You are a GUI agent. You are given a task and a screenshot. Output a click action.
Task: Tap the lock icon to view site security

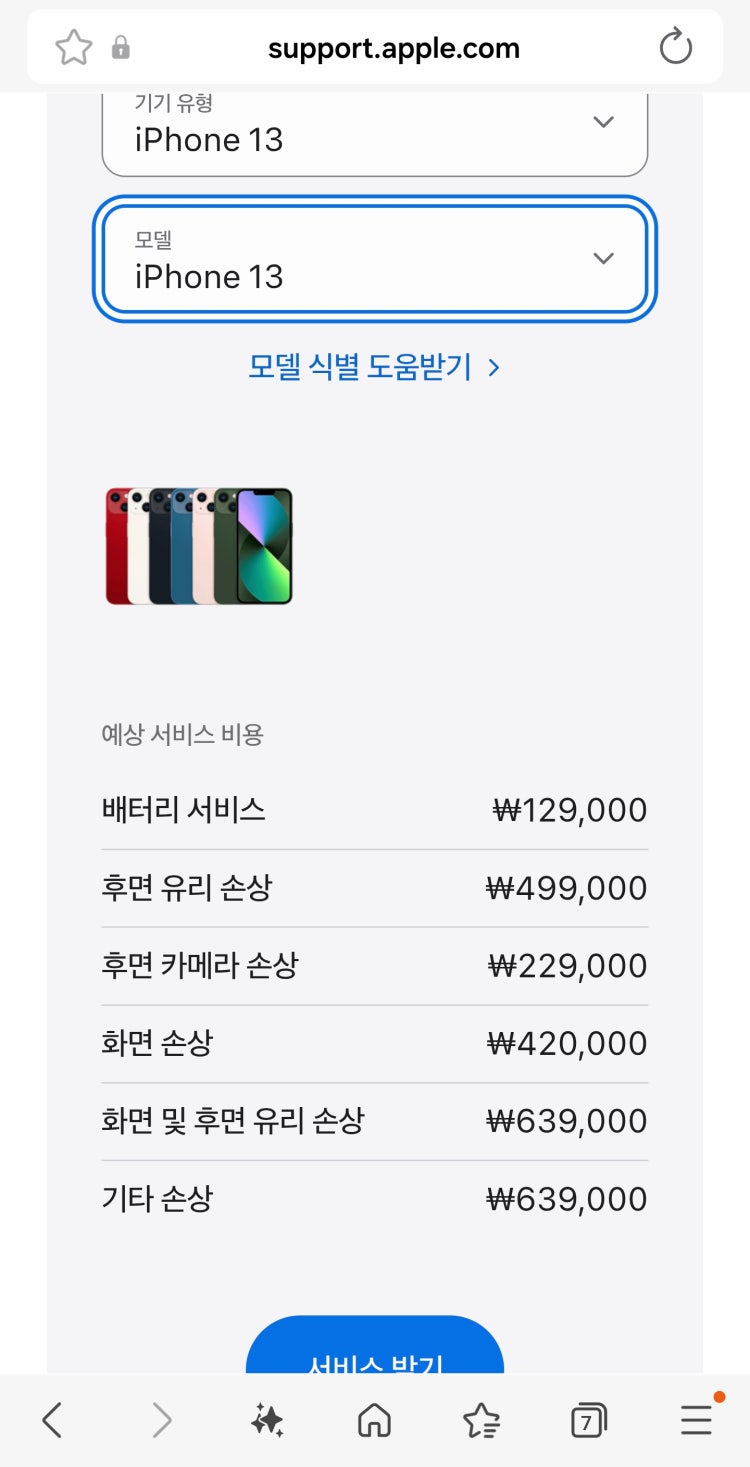(x=121, y=46)
